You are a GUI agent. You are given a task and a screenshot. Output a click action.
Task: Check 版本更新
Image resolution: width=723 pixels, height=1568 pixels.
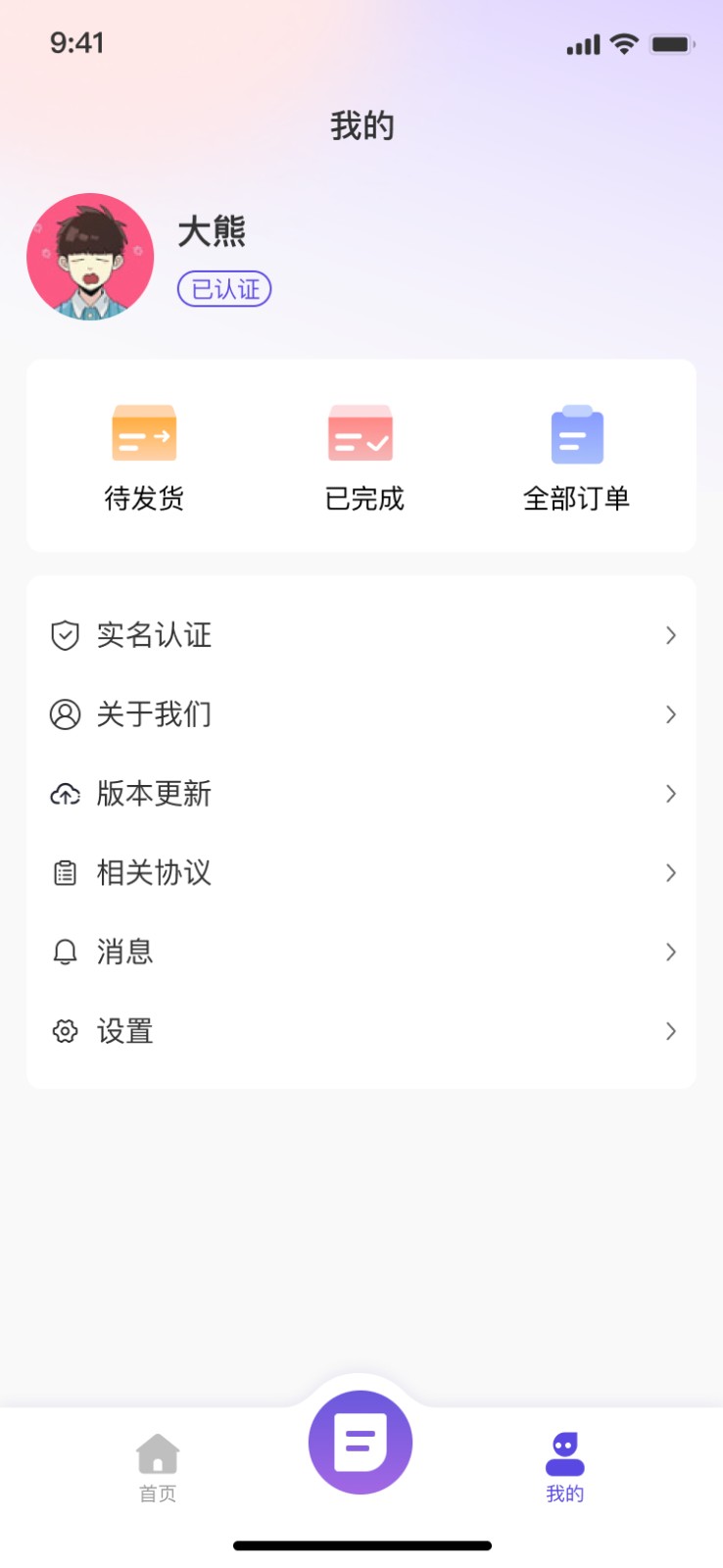pos(361,794)
